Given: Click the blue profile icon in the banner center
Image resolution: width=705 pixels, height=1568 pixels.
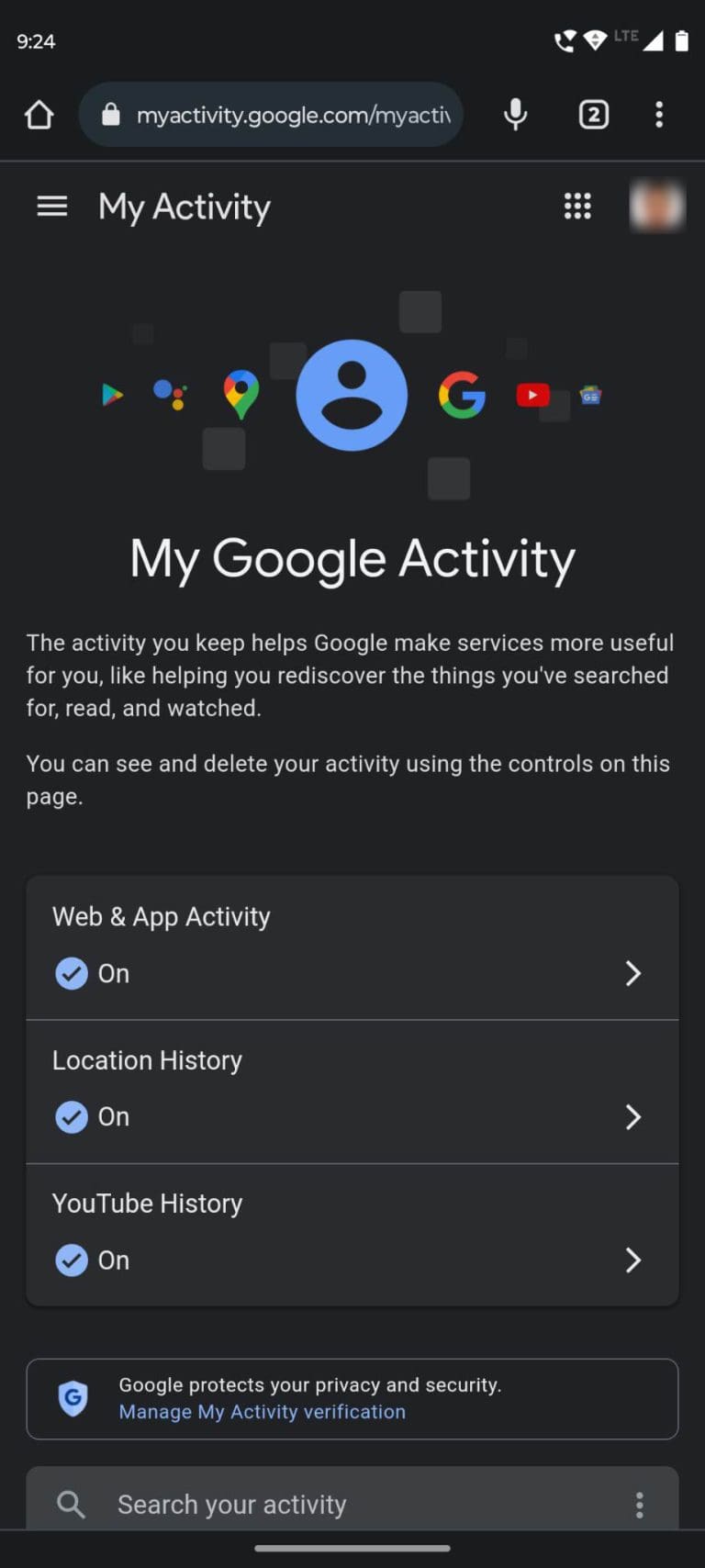Looking at the screenshot, I should coord(352,395).
